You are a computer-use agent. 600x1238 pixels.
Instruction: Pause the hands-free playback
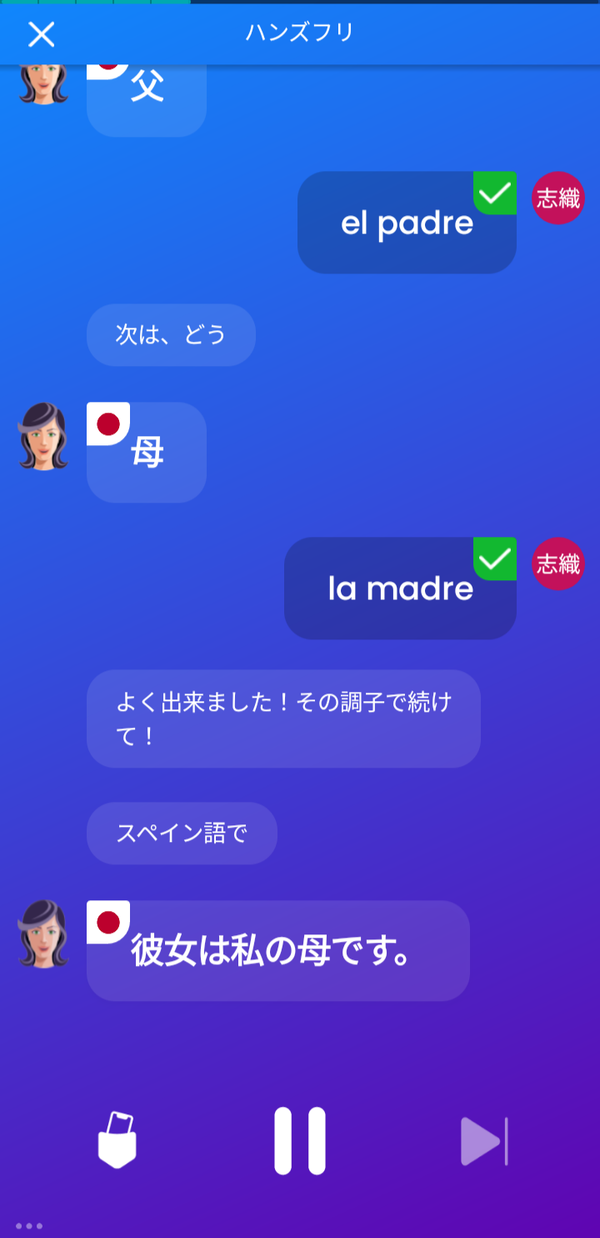click(x=300, y=1140)
